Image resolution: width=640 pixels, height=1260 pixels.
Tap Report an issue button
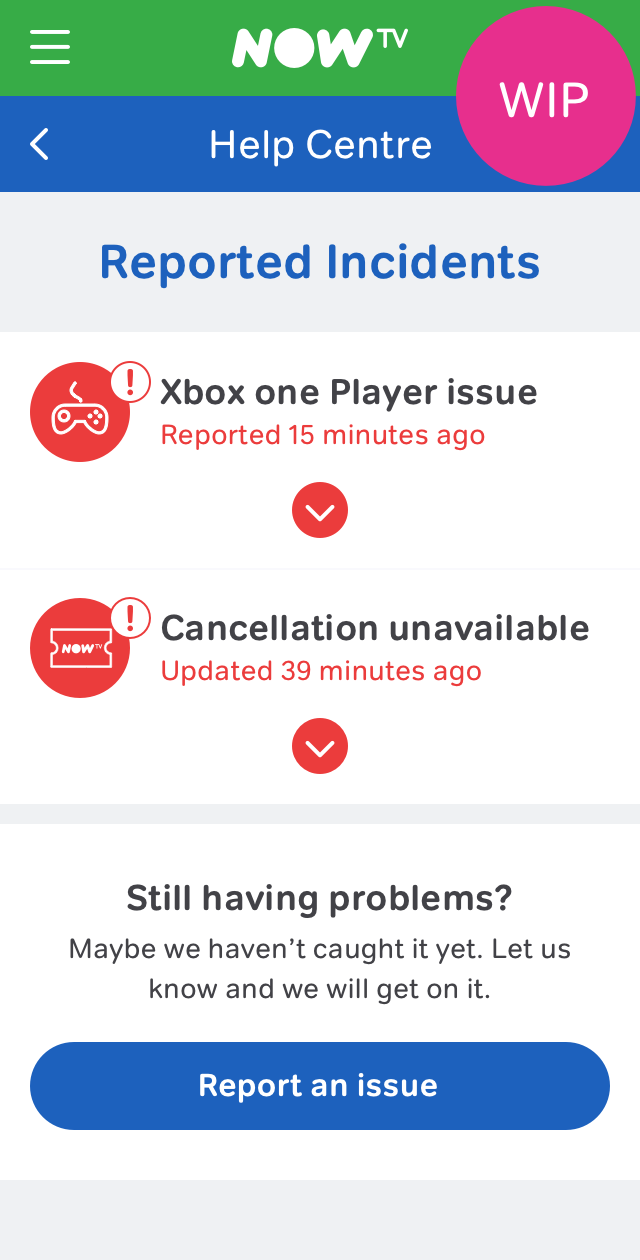[320, 1086]
